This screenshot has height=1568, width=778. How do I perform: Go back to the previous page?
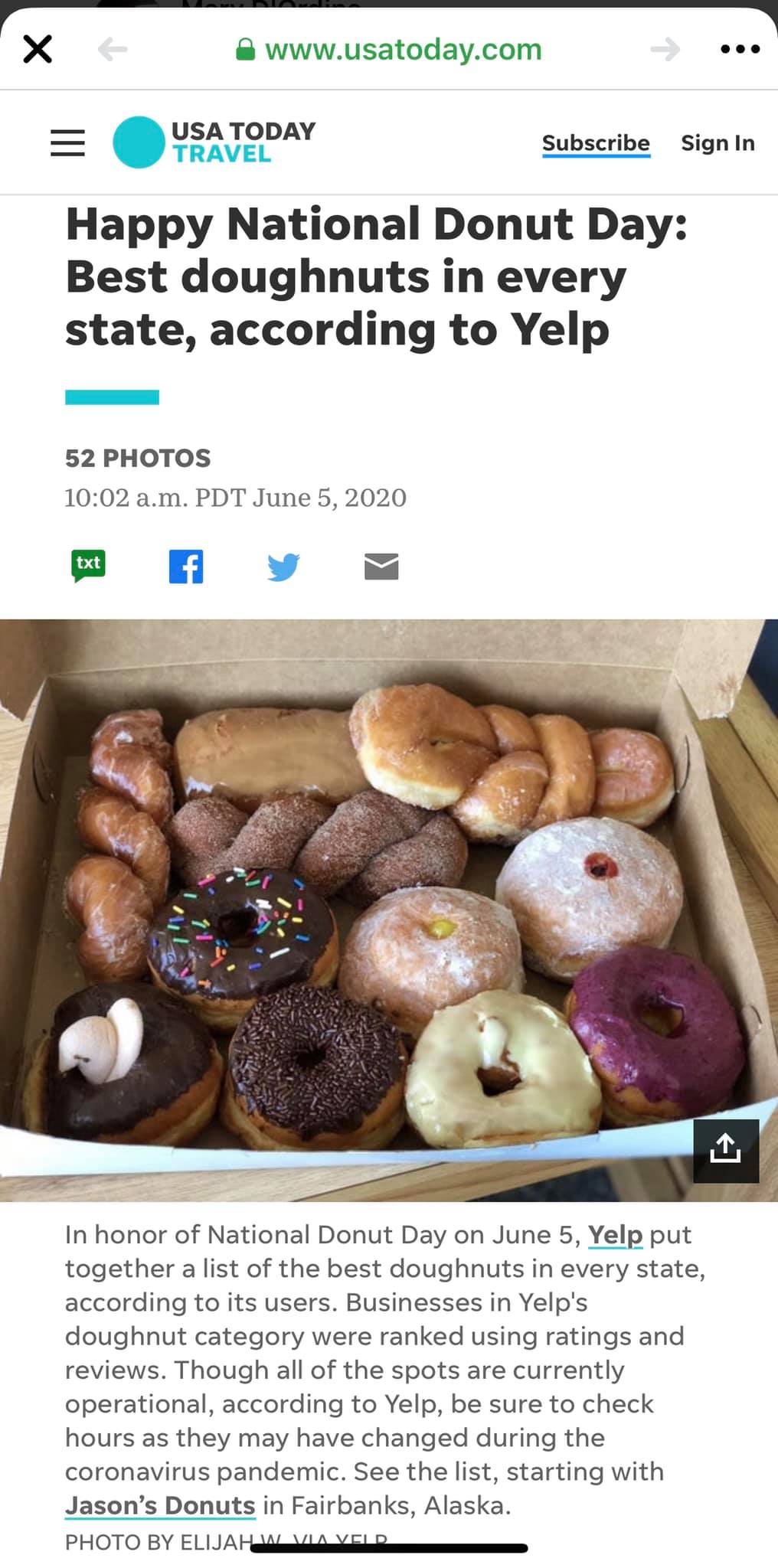pyautogui.click(x=113, y=50)
